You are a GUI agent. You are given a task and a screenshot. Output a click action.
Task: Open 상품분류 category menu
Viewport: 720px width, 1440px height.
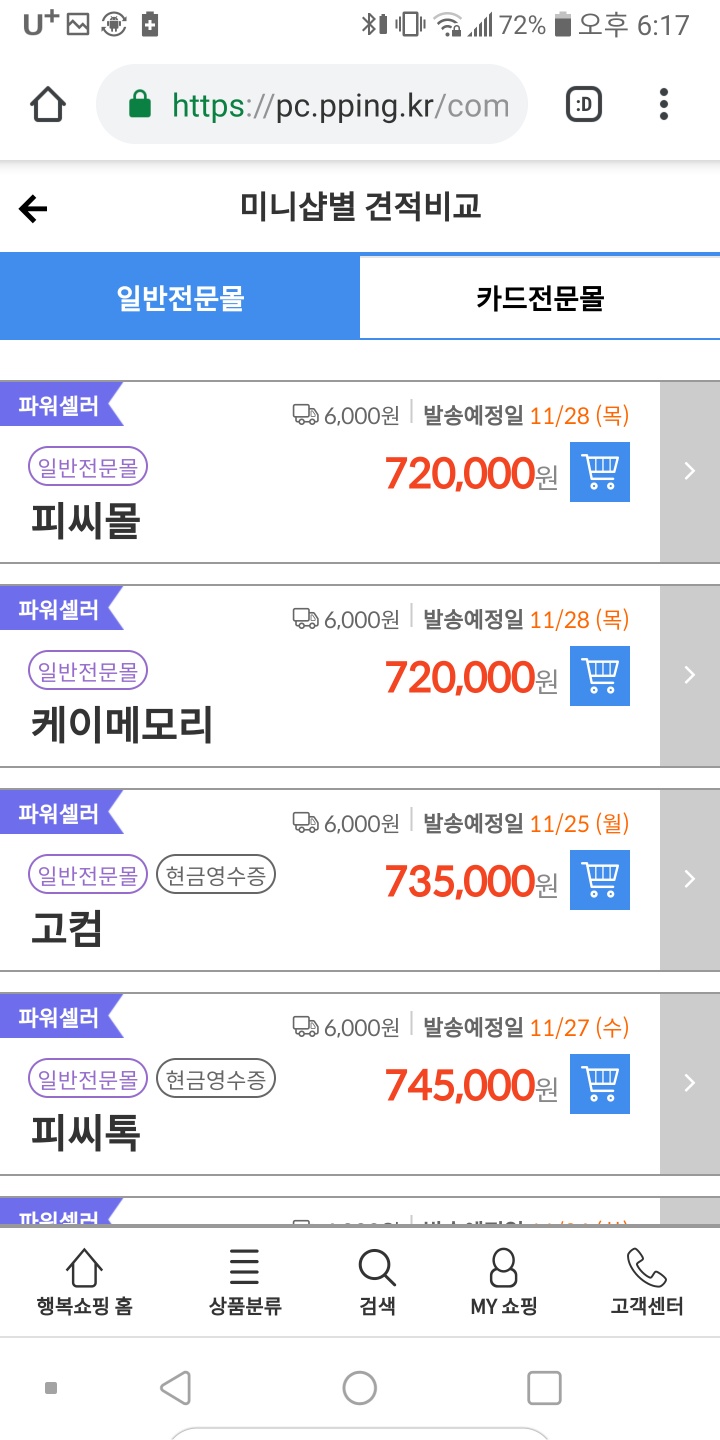(245, 1282)
